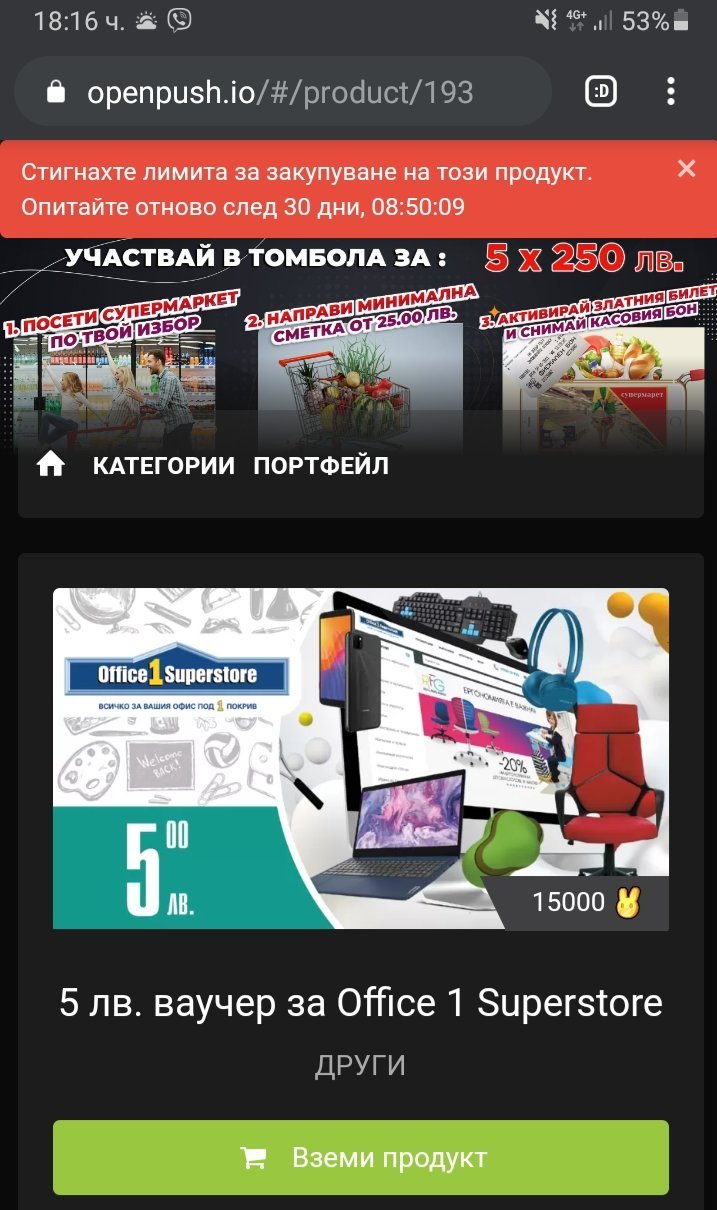Go to the site home page

click(50, 465)
